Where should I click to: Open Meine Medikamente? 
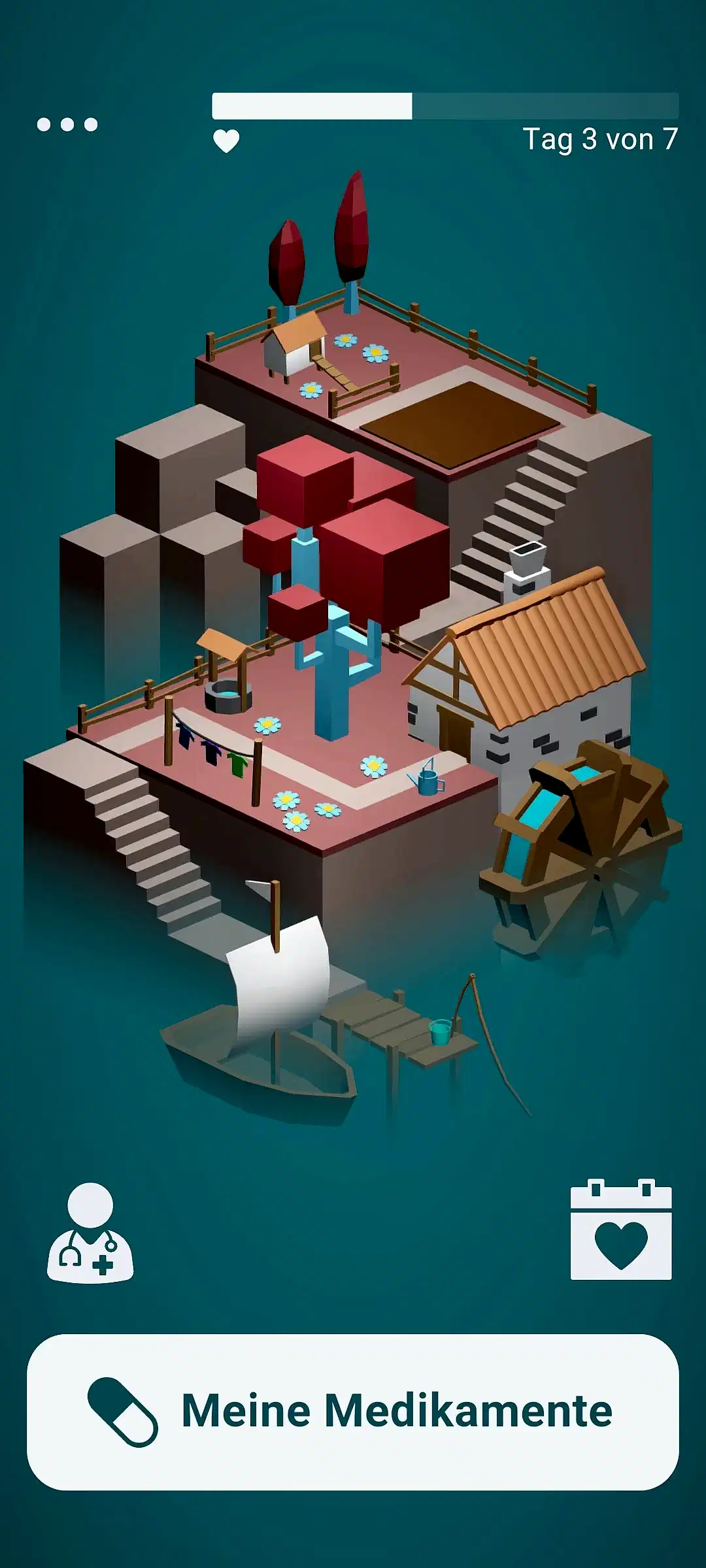click(353, 1412)
